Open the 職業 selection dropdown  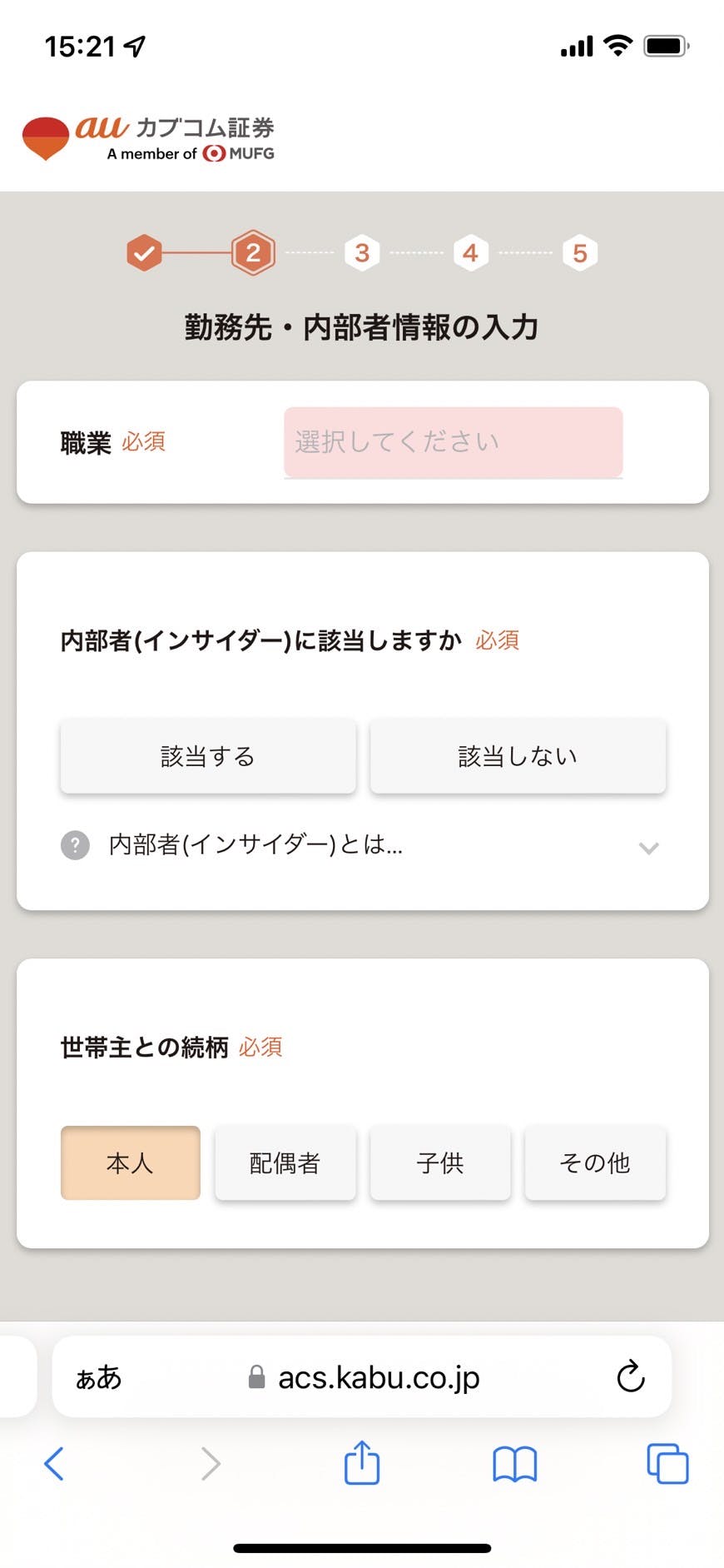point(453,442)
